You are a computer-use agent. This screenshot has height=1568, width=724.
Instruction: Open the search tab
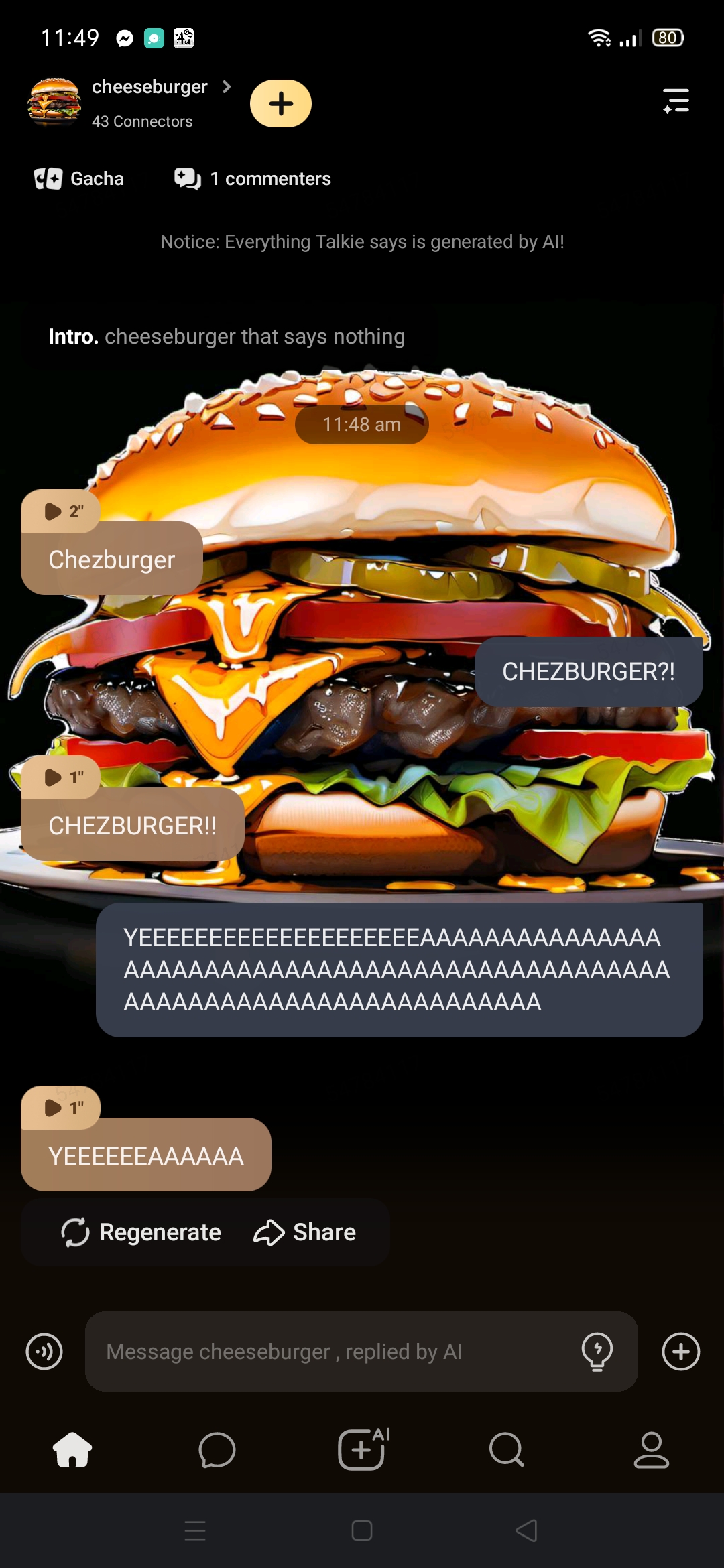[x=507, y=1450]
